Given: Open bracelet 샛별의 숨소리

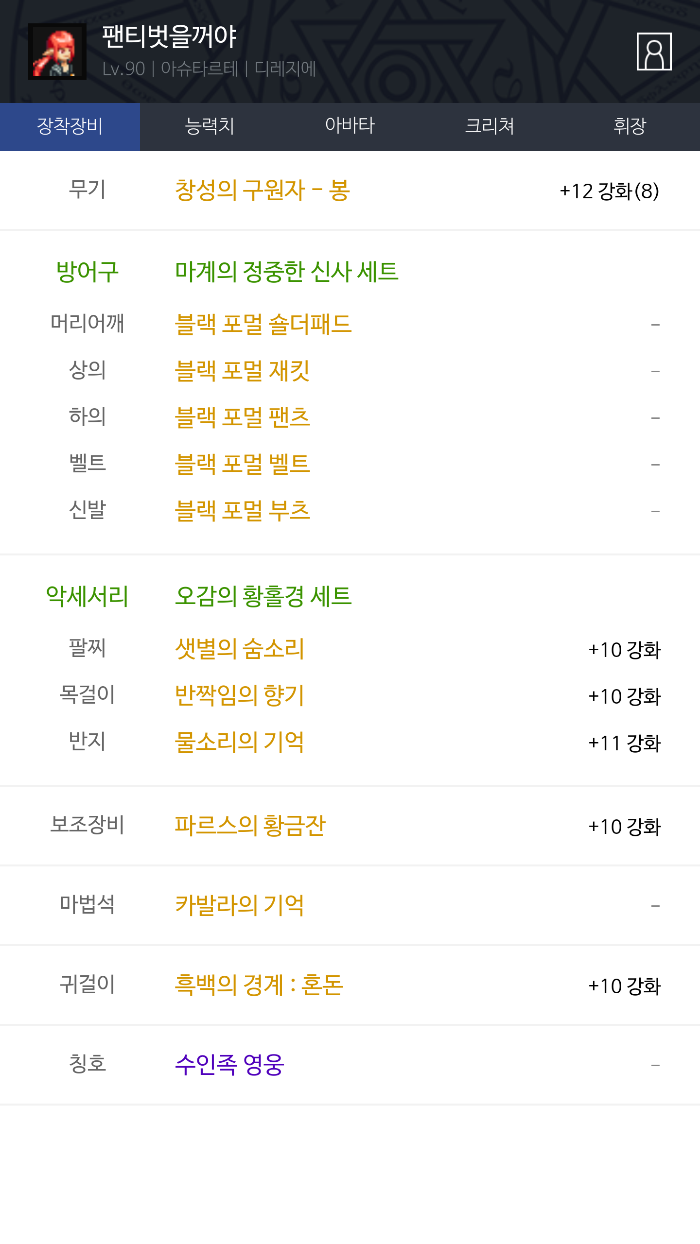Looking at the screenshot, I should coord(239,649).
